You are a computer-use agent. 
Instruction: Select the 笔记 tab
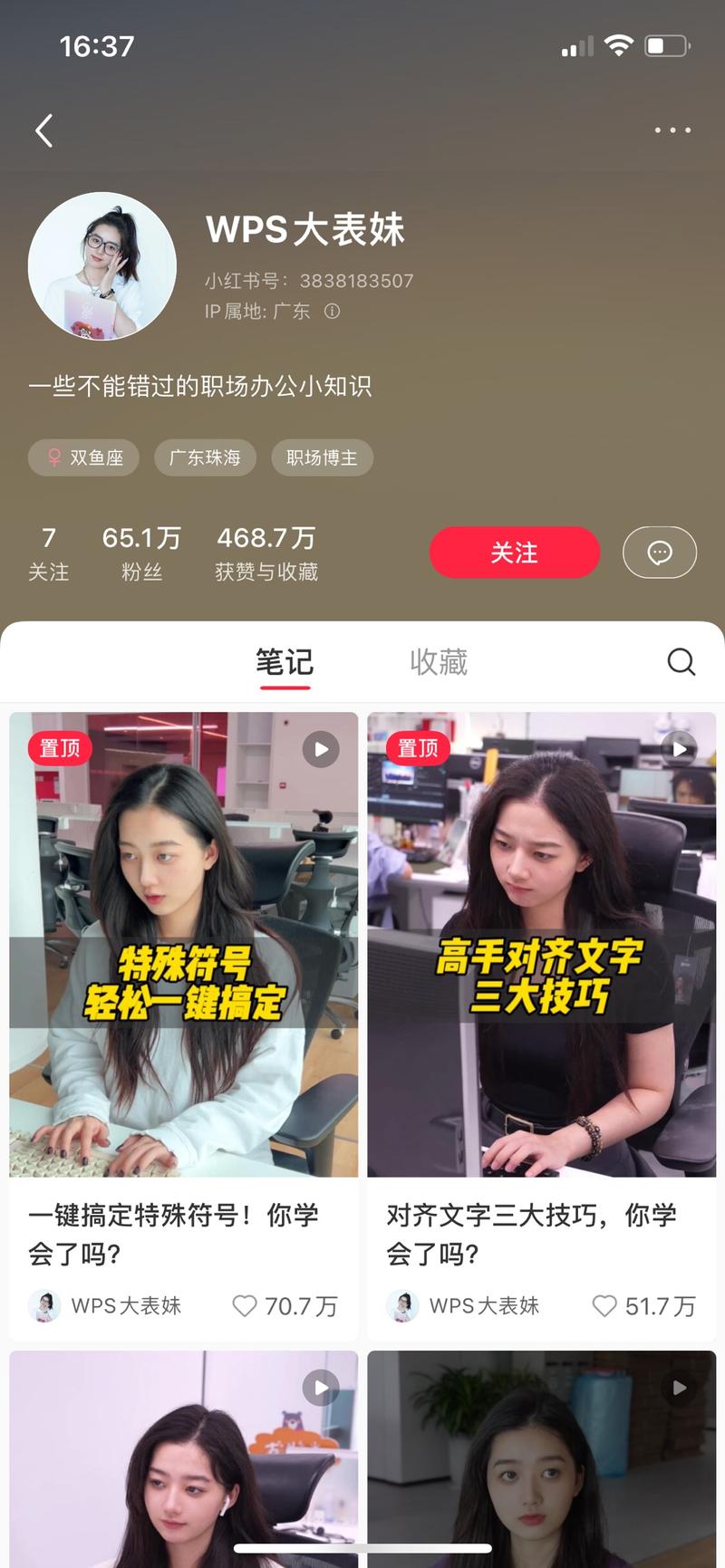point(285,662)
